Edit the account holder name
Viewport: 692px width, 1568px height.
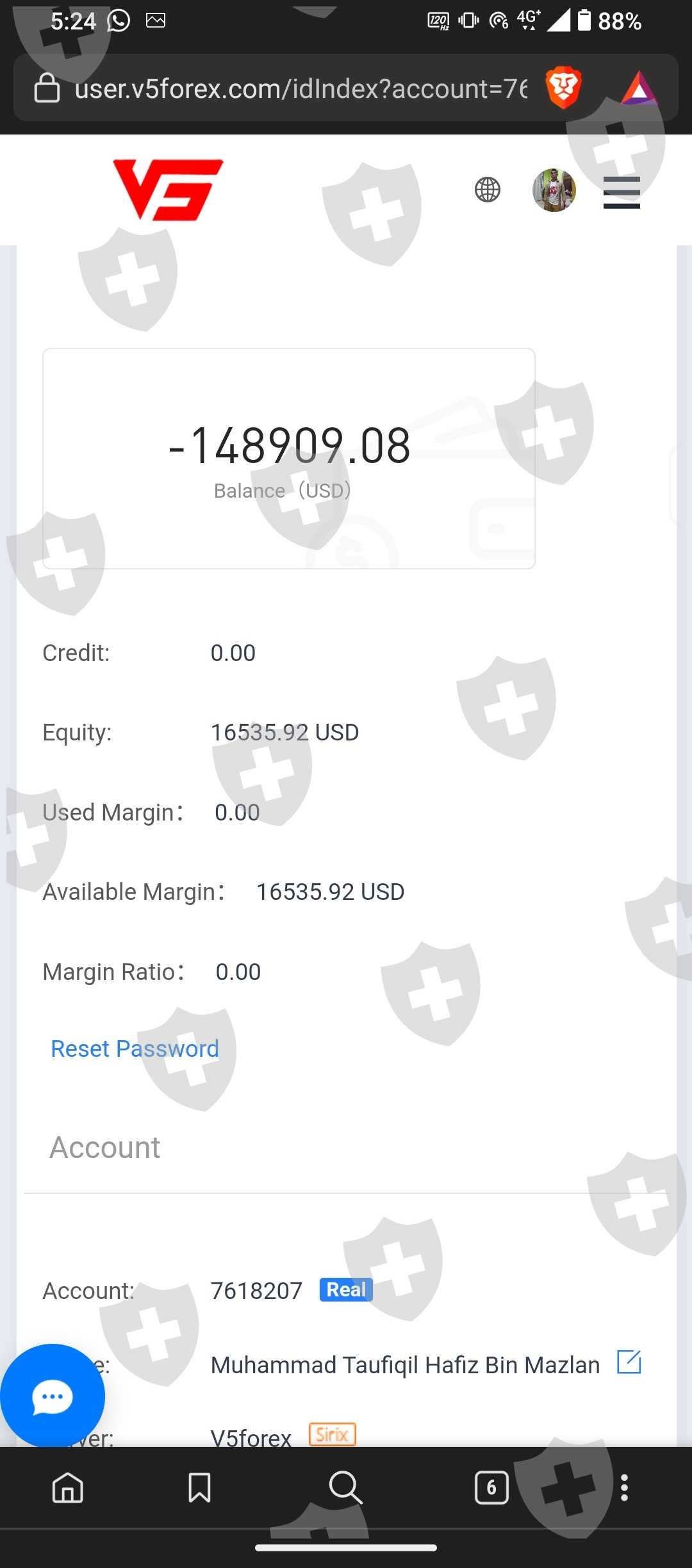point(629,1362)
